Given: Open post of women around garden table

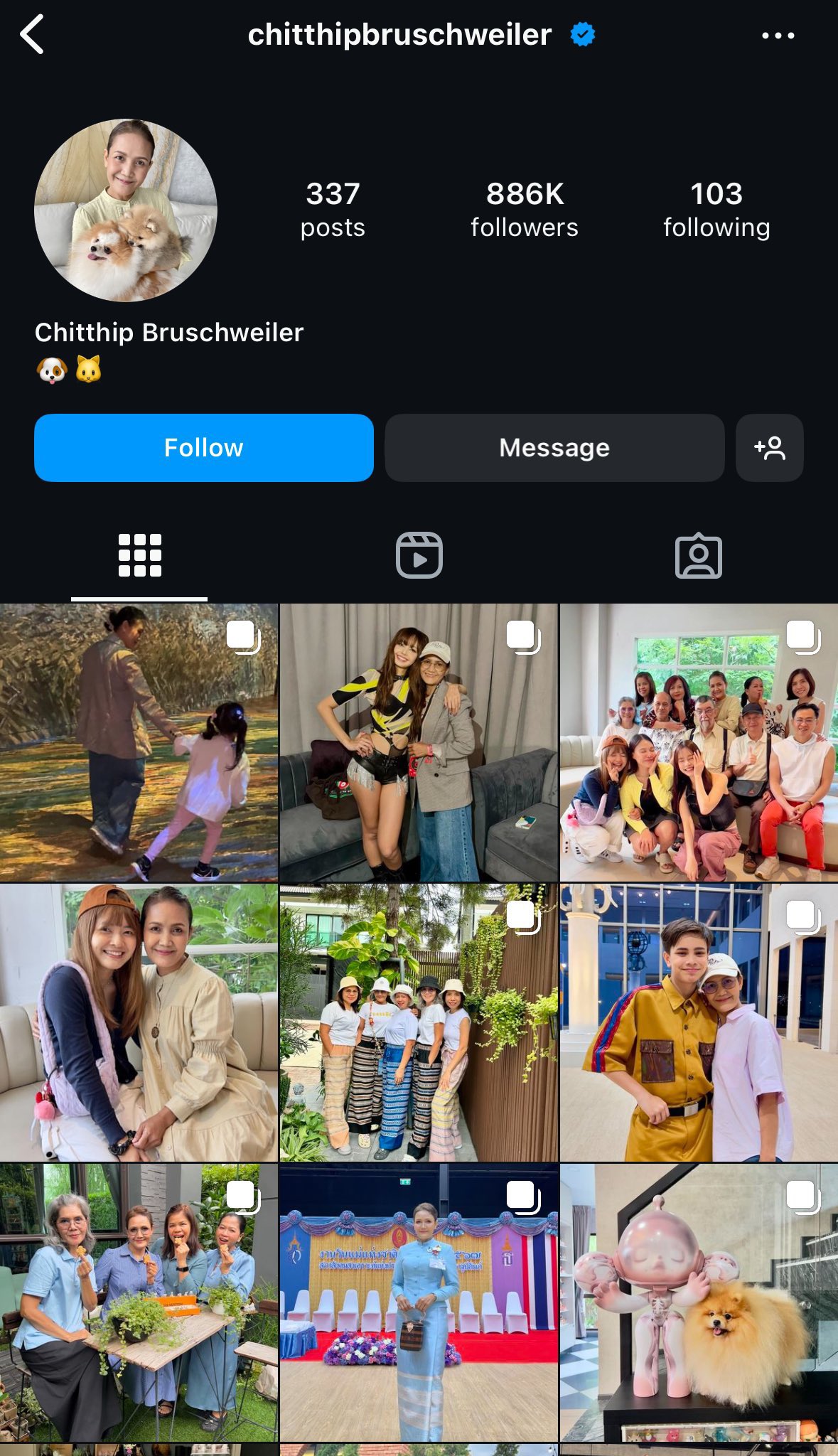Looking at the screenshot, I should click(139, 1302).
